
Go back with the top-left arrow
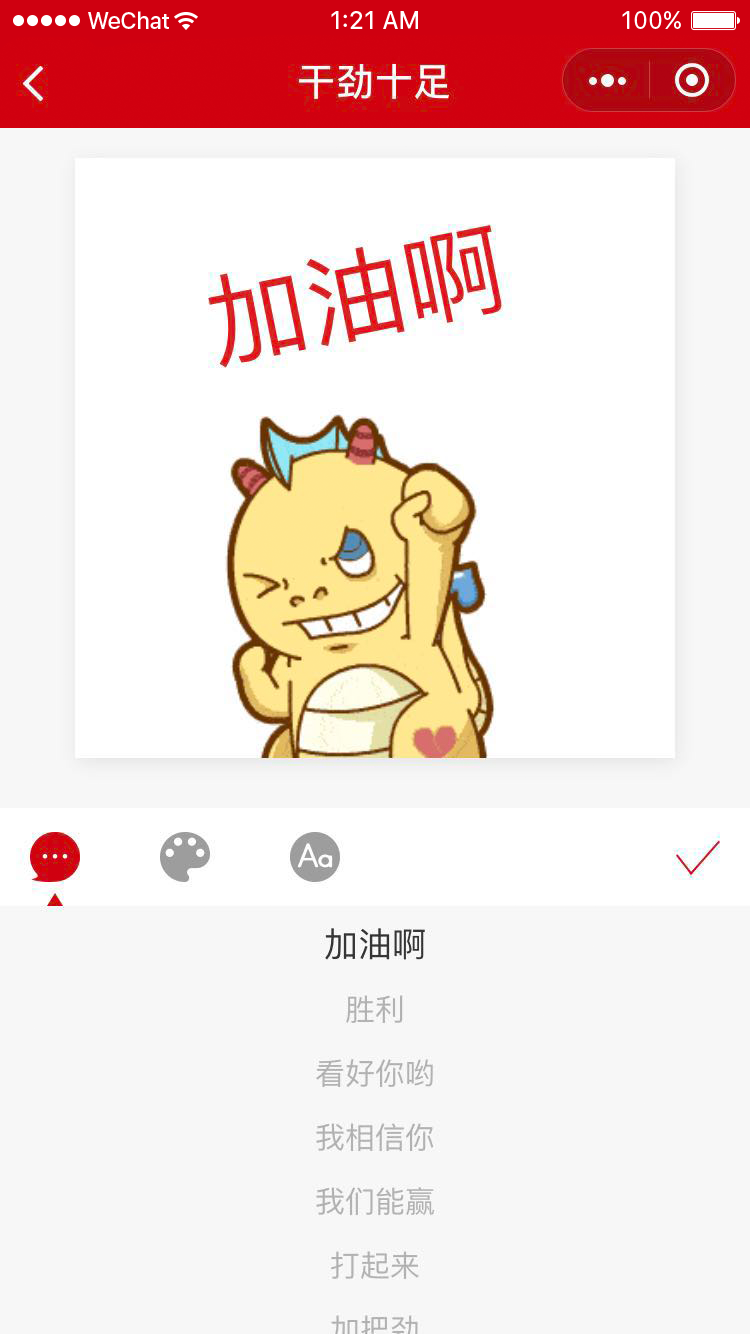pyautogui.click(x=34, y=83)
